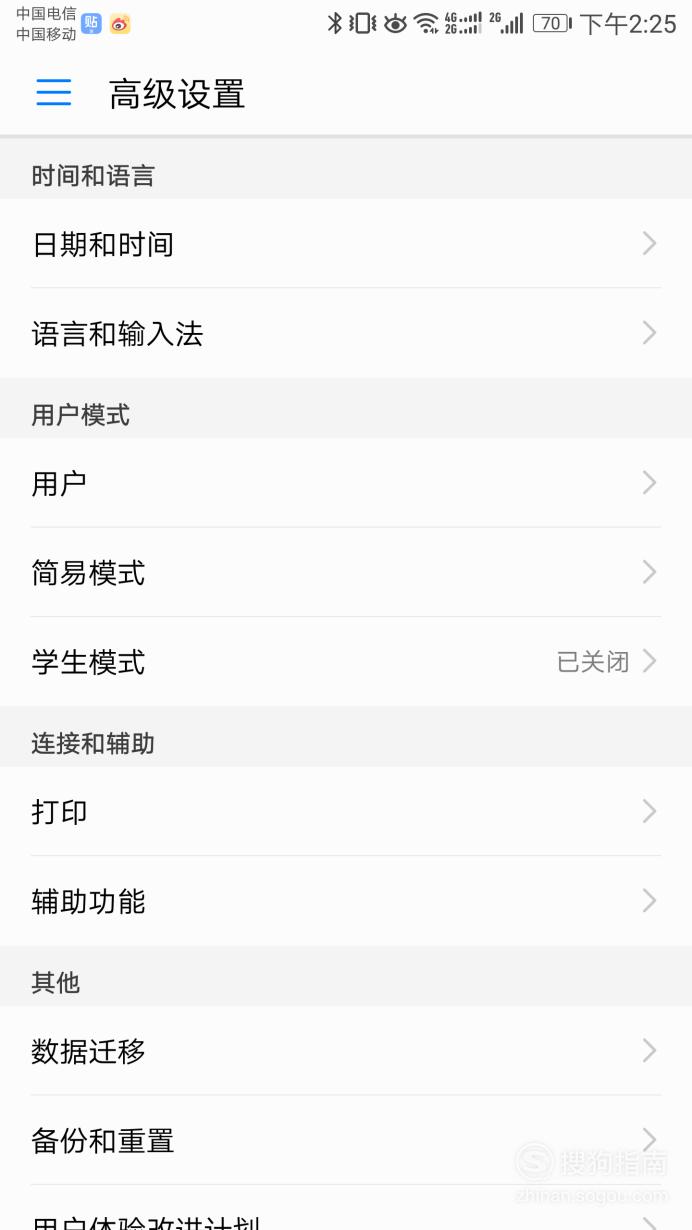692x1230 pixels.
Task: Open 学生模式 settings
Action: [346, 661]
